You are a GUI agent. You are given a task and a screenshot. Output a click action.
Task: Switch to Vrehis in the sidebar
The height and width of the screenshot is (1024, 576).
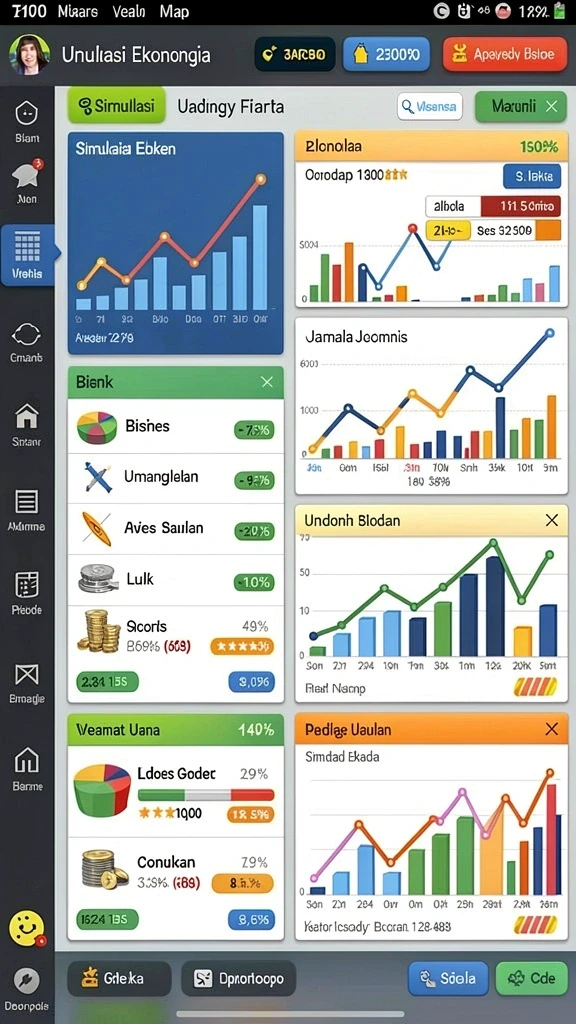pos(27,255)
